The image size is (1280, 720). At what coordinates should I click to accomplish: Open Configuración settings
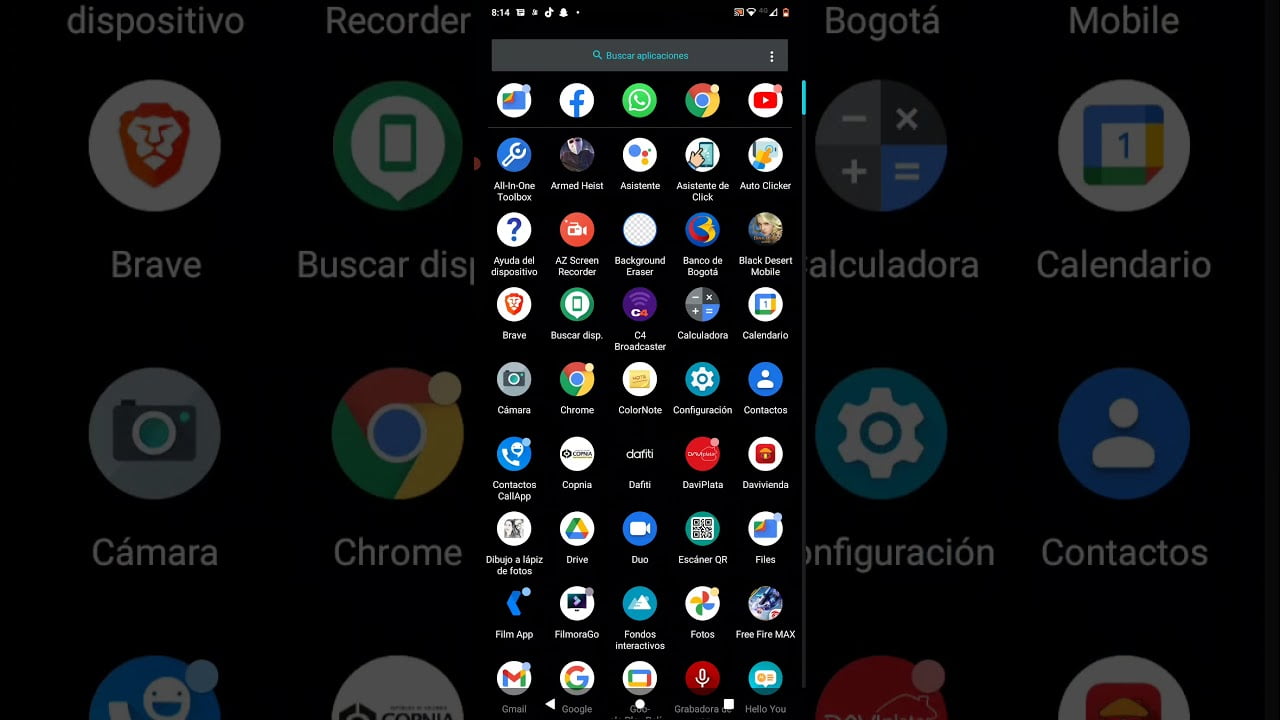coord(702,380)
